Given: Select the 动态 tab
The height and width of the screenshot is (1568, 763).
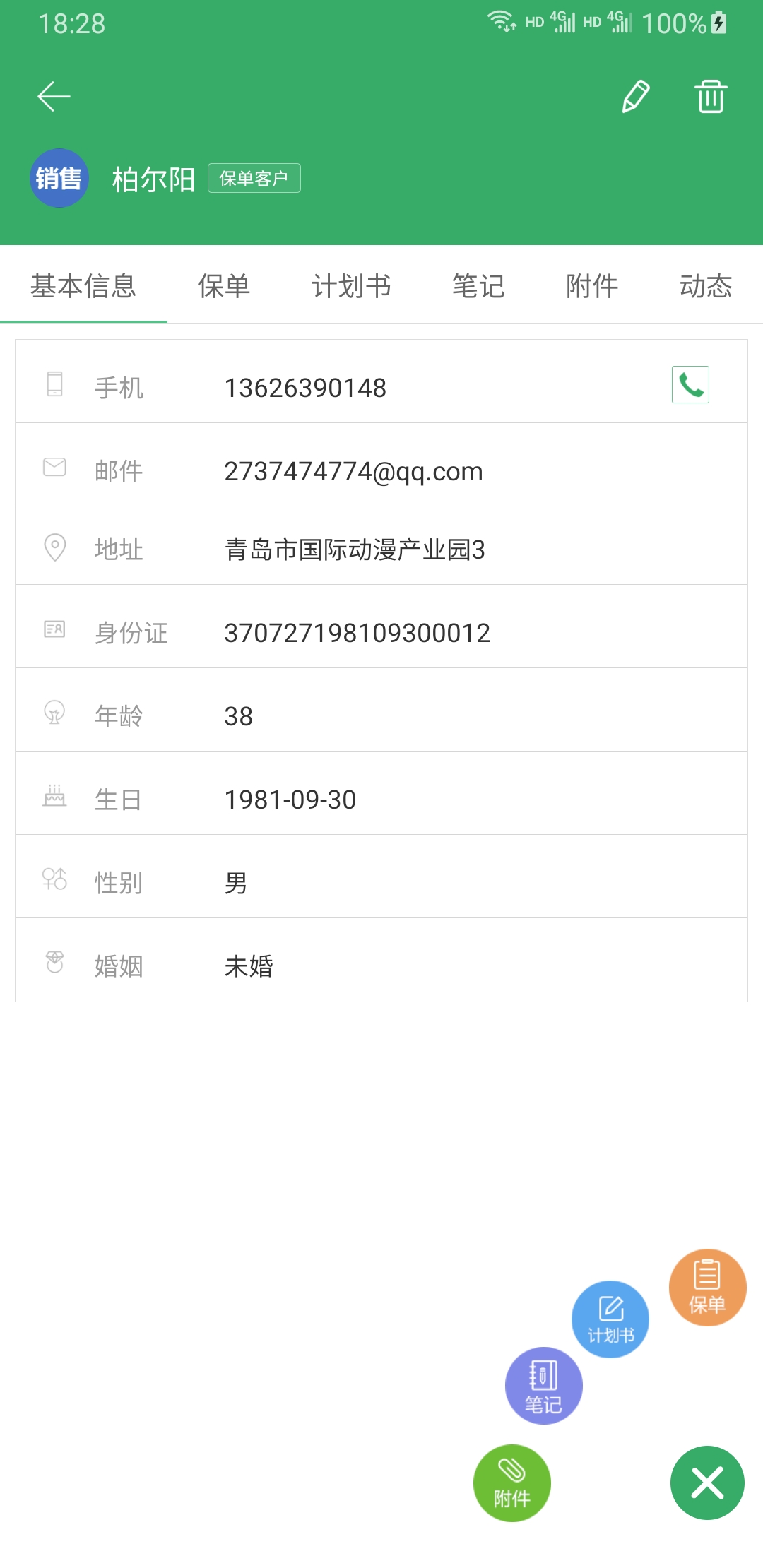Looking at the screenshot, I should [706, 286].
